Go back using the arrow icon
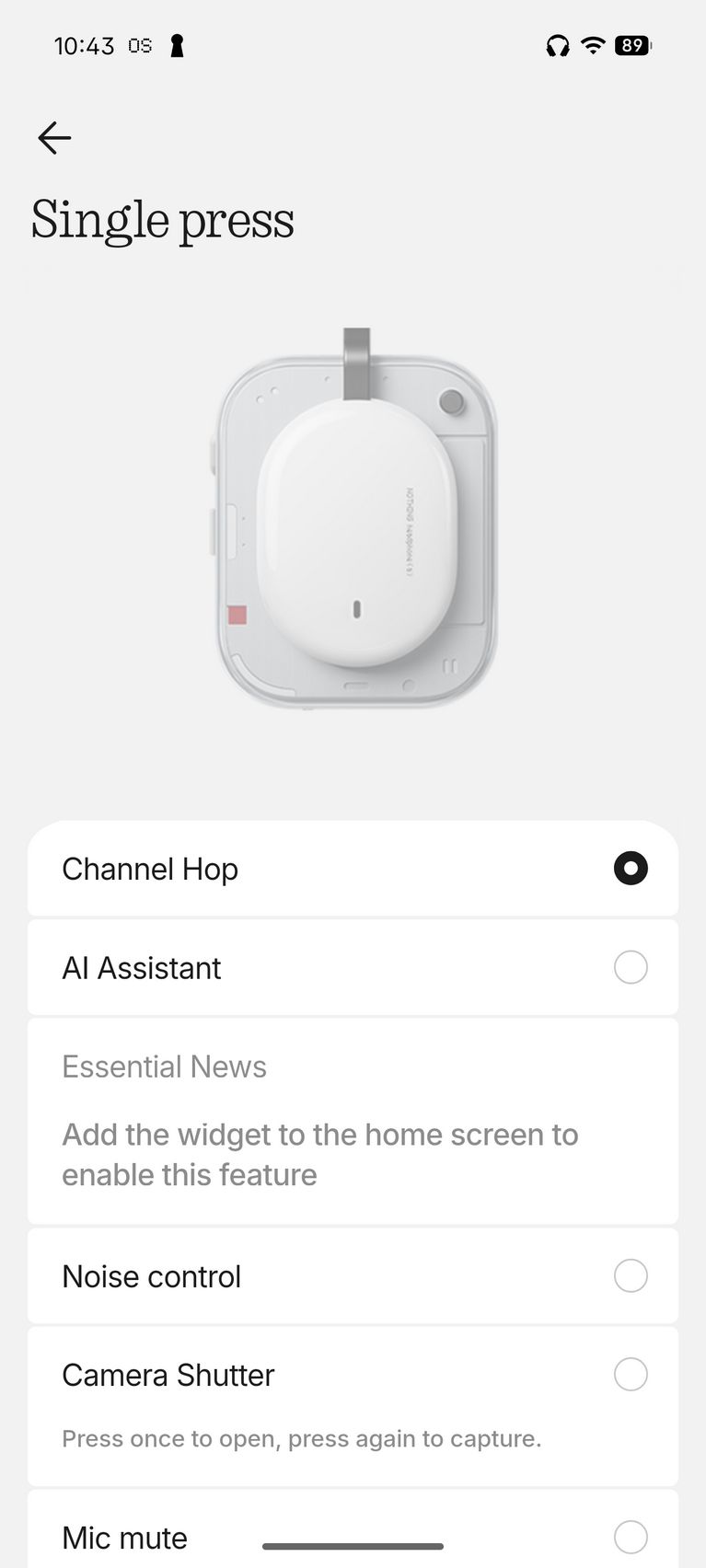This screenshot has height=1568, width=706. 54,138
